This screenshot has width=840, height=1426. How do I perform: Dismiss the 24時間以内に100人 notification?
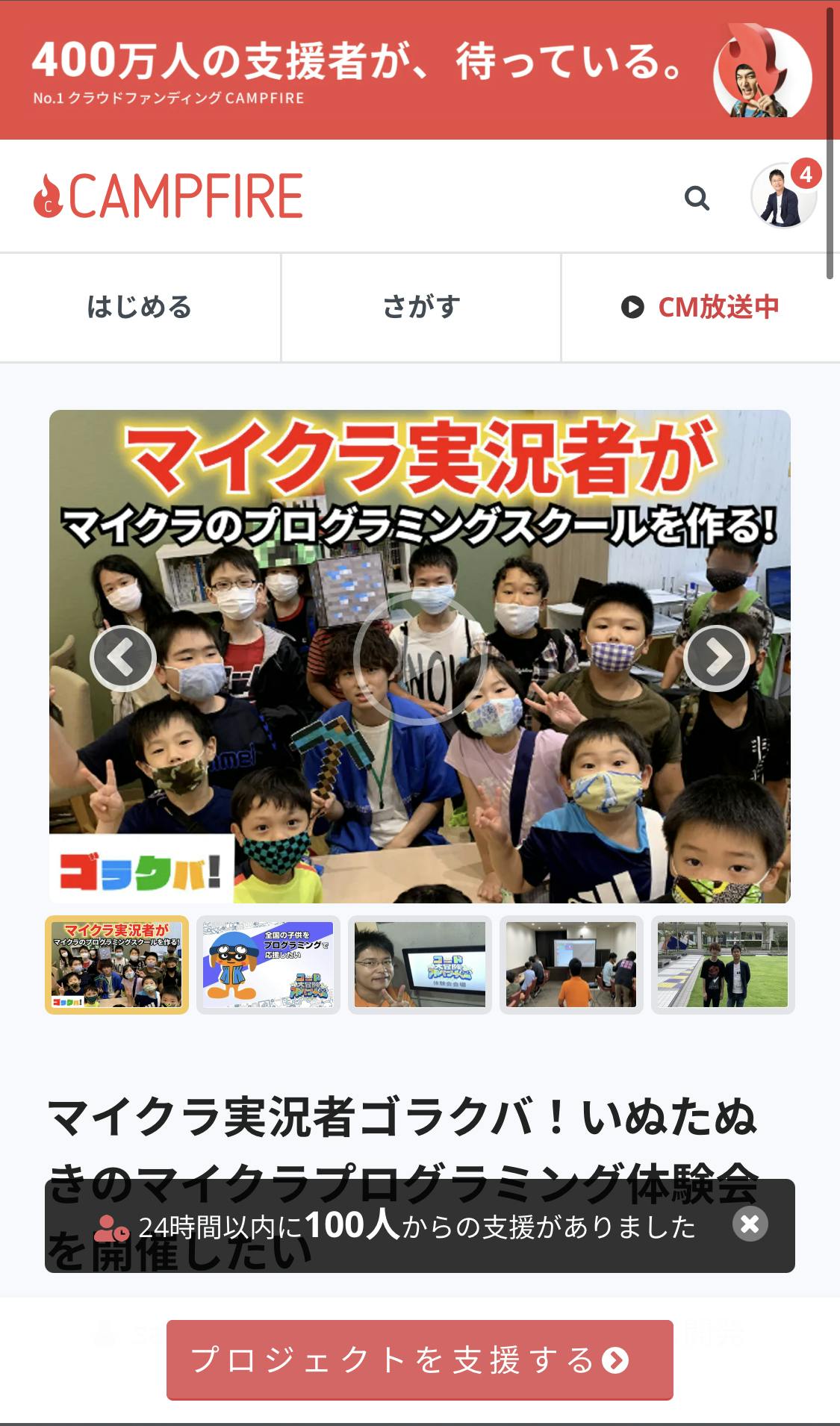coord(750,1224)
